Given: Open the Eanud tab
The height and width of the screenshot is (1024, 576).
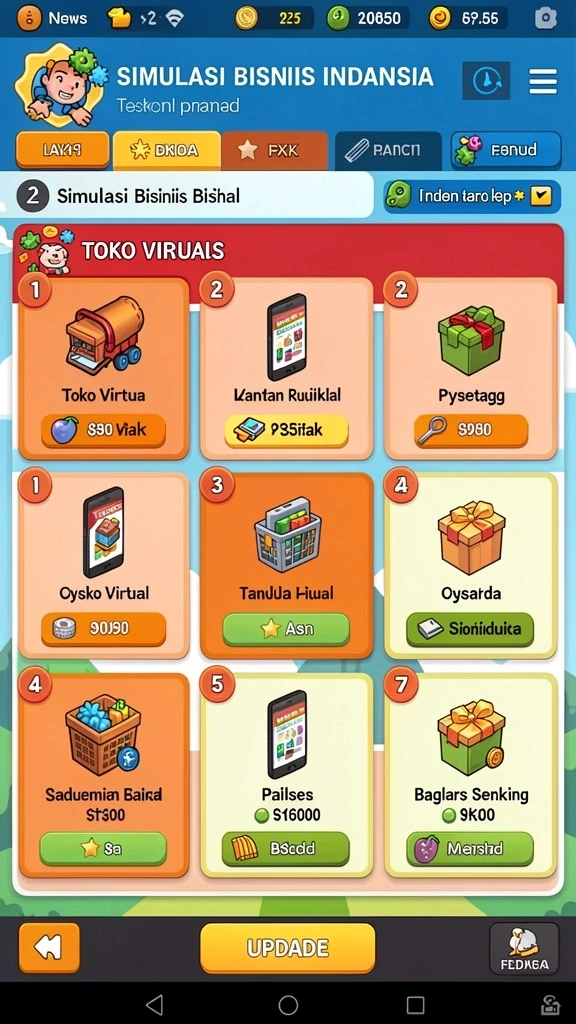Looking at the screenshot, I should 505,150.
